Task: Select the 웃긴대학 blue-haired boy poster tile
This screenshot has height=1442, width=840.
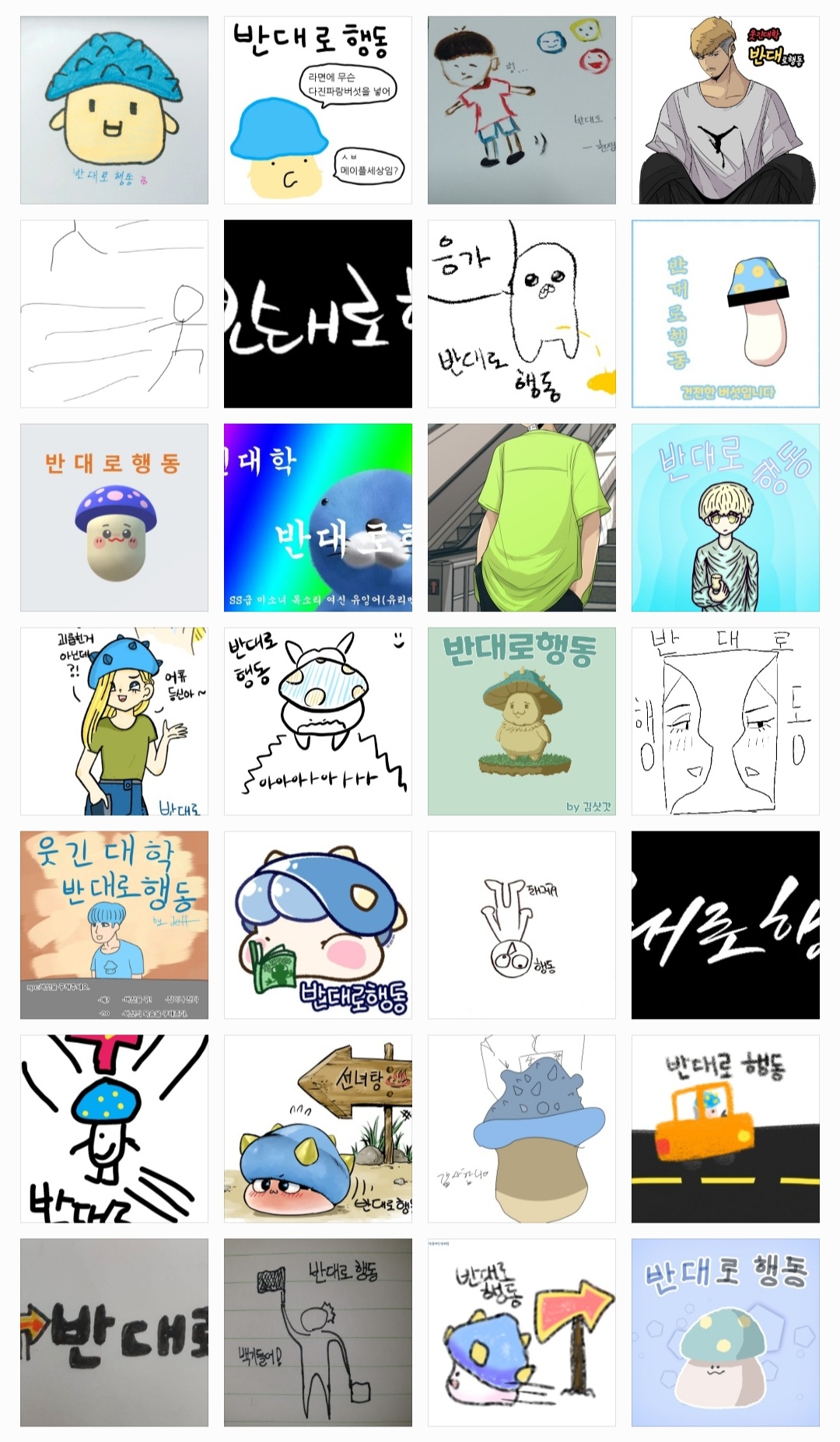Action: [x=114, y=926]
